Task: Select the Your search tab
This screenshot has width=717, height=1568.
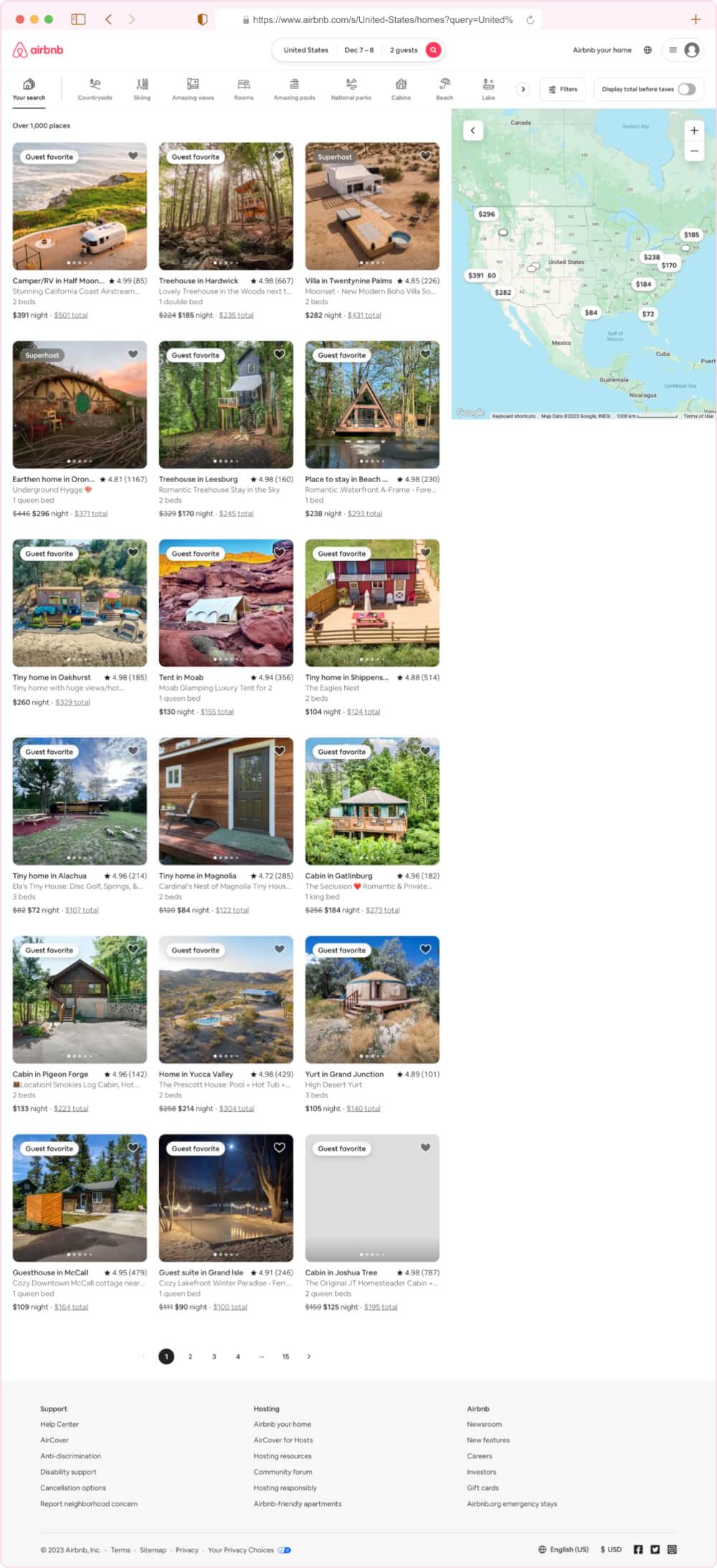Action: click(29, 89)
